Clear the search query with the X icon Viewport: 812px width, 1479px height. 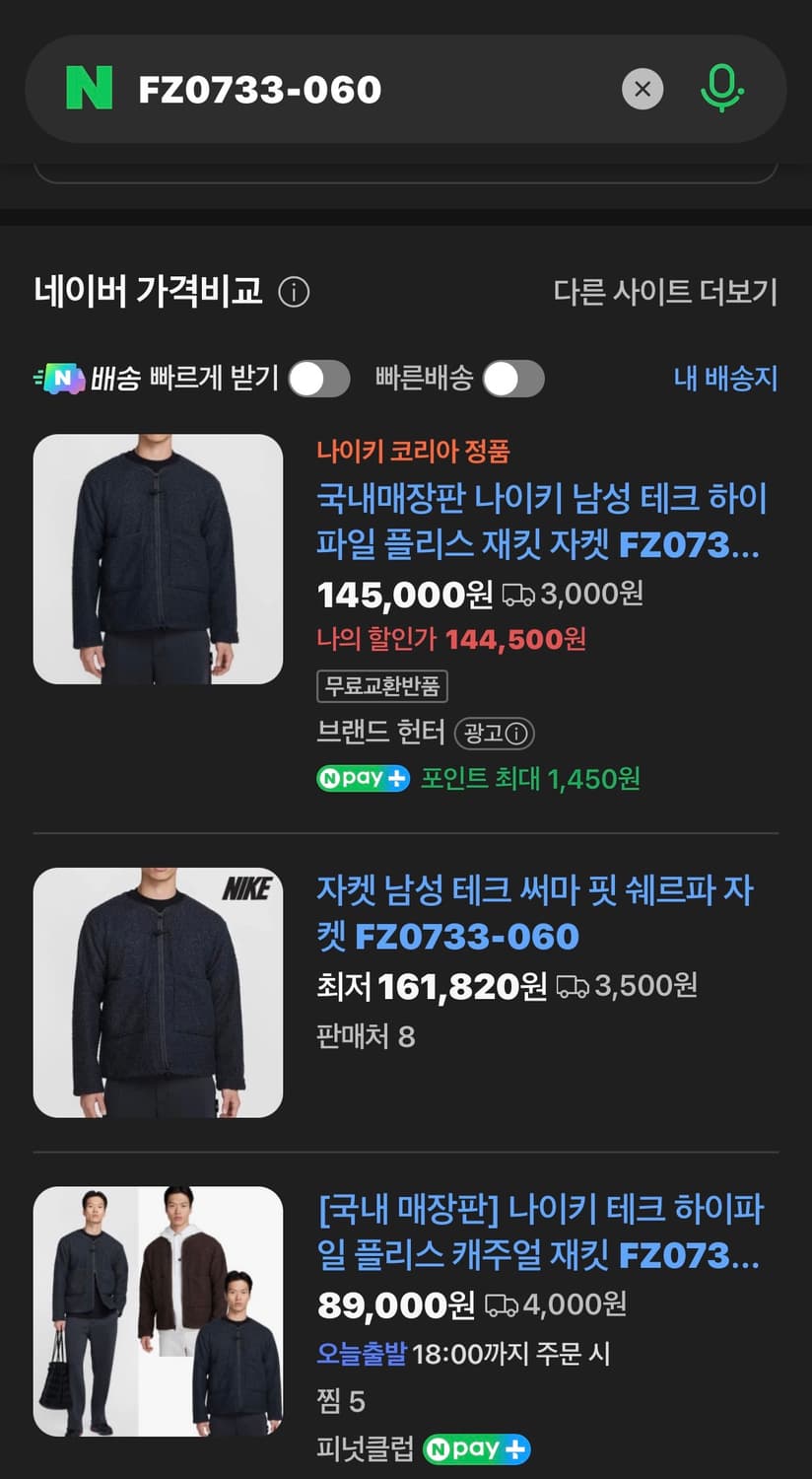pos(643,89)
